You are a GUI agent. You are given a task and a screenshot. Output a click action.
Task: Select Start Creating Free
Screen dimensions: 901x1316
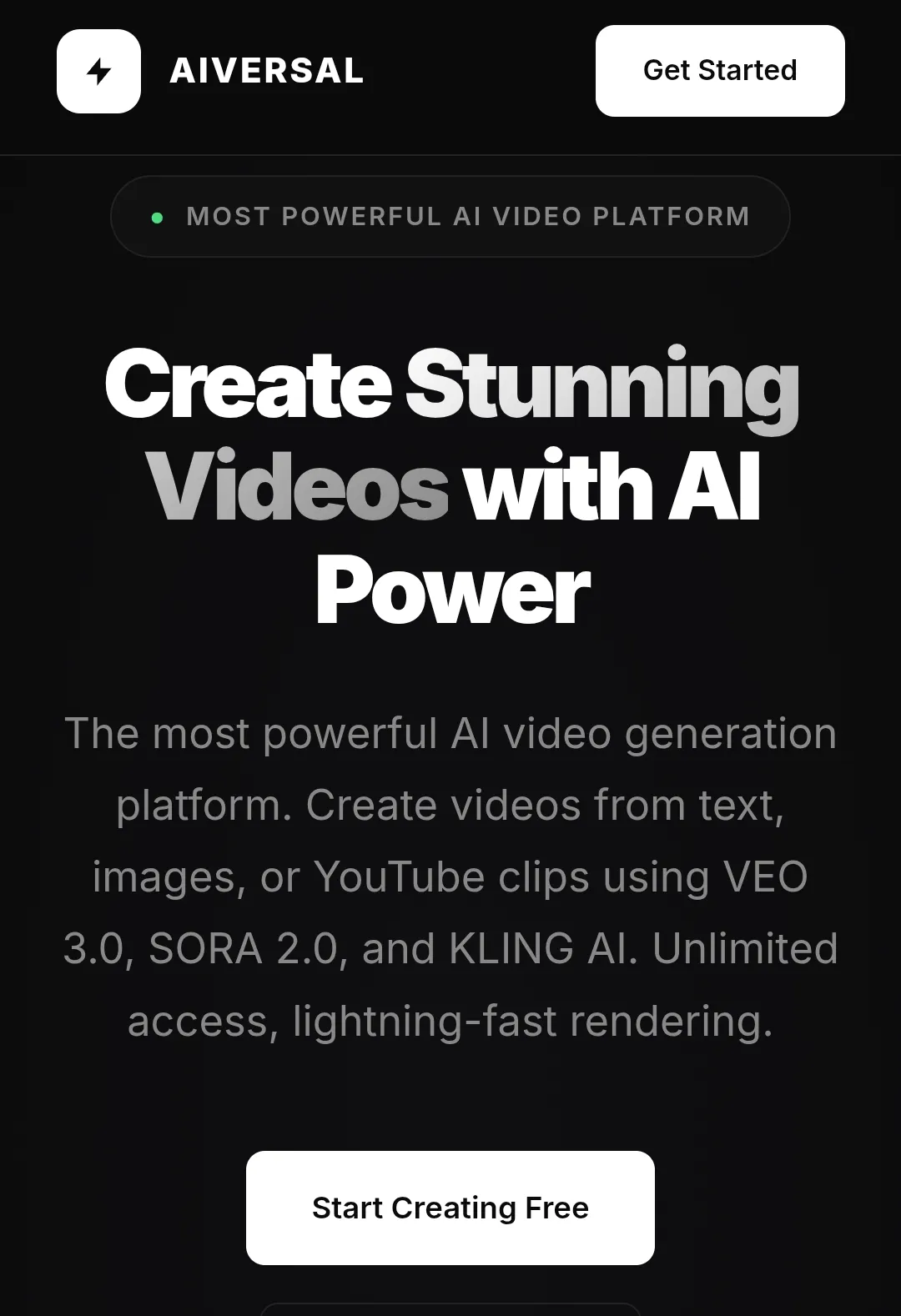coord(450,1208)
